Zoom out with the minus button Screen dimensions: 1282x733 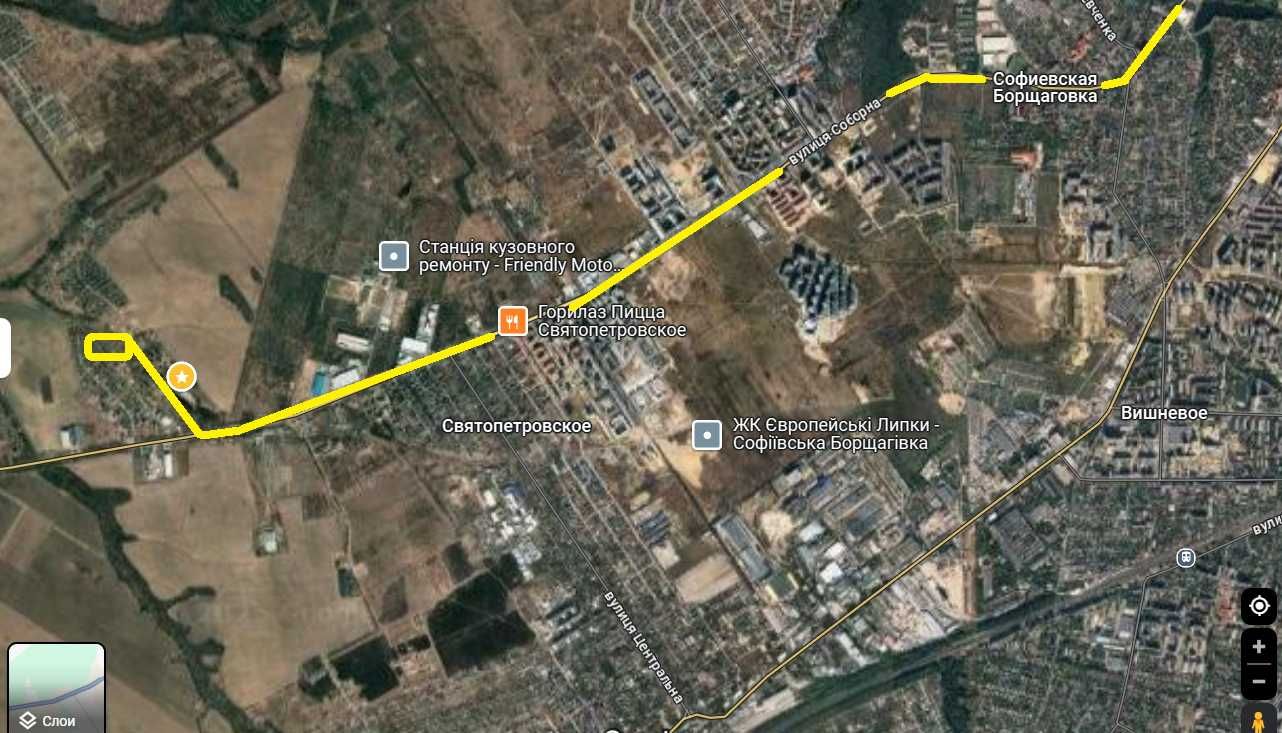[1258, 681]
